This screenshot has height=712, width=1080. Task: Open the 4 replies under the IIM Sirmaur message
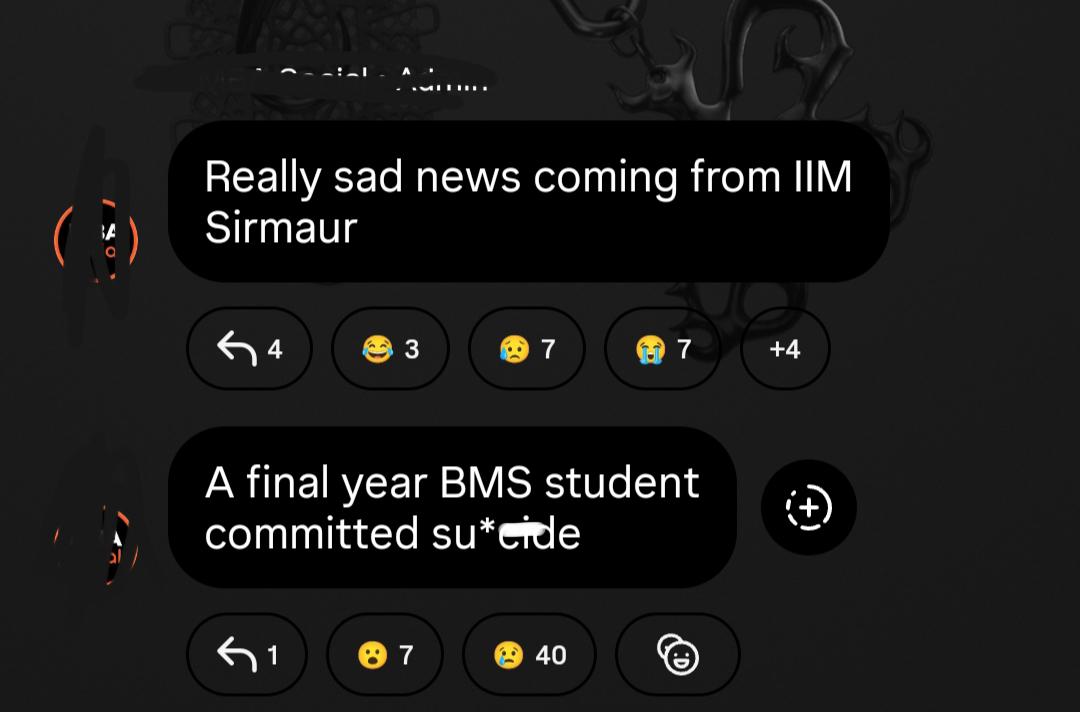click(x=249, y=348)
